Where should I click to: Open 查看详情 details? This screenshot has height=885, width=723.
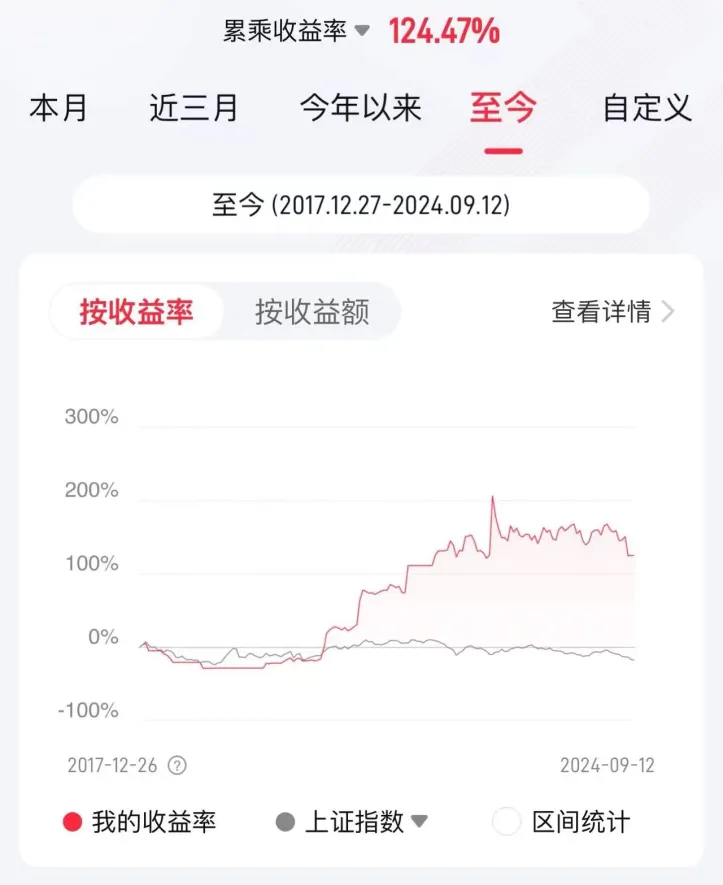coord(612,312)
